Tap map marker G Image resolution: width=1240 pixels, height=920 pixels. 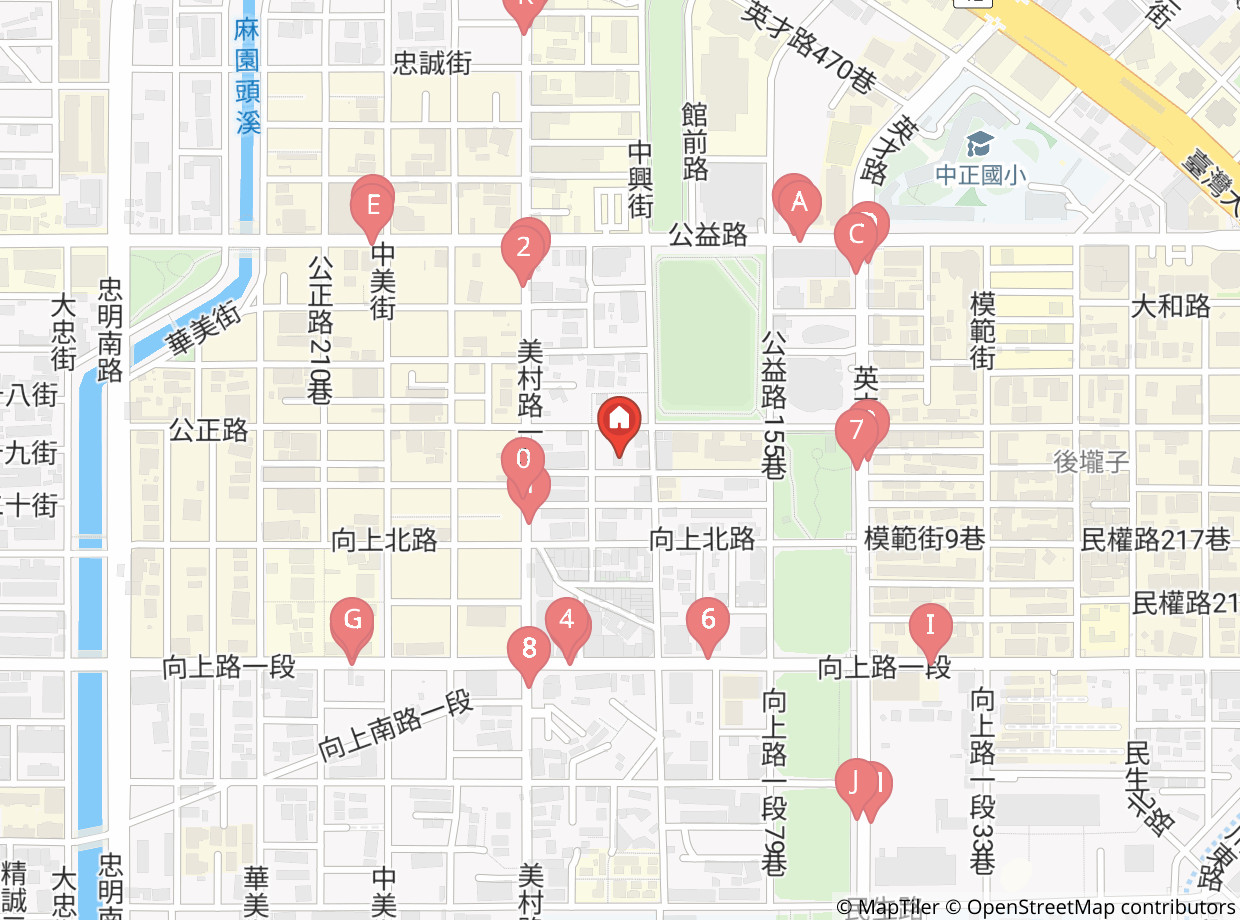[x=352, y=621]
